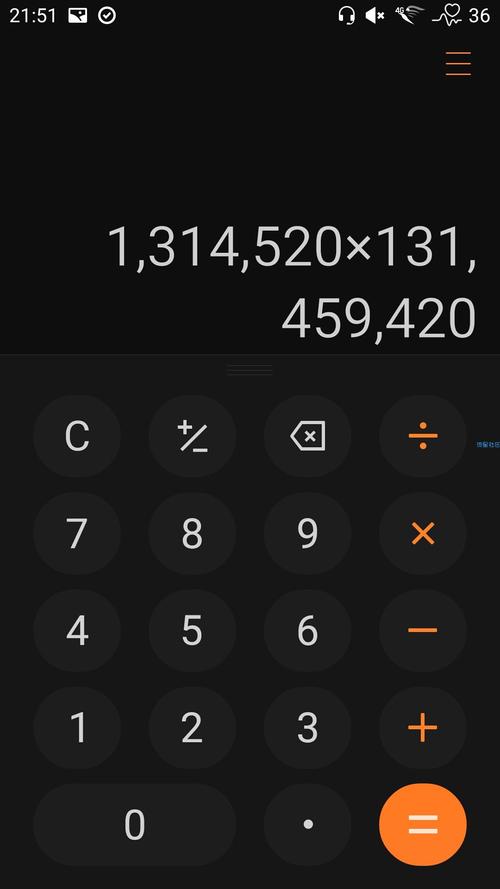Enter digit 4

(x=77, y=630)
